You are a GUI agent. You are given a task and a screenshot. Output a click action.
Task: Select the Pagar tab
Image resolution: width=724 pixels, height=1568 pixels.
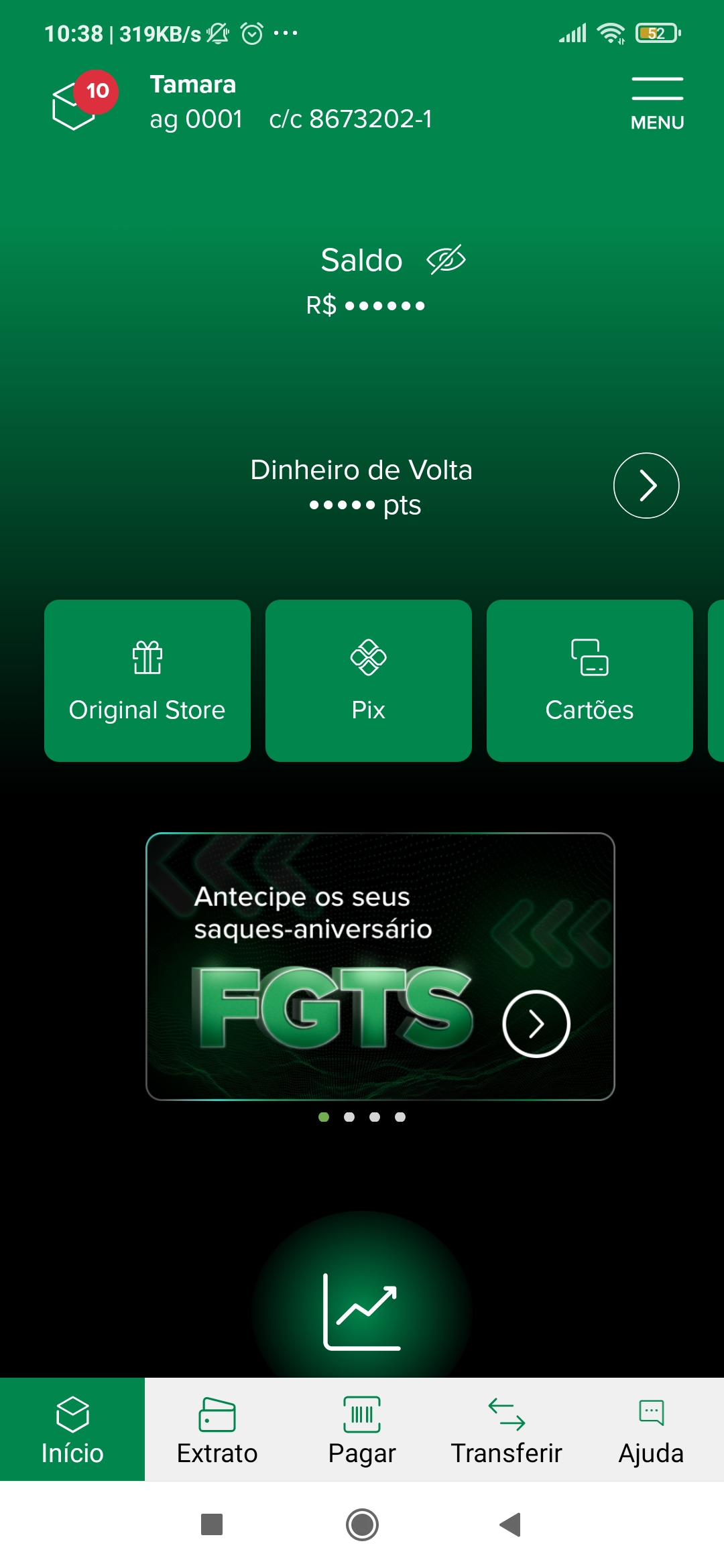[x=362, y=1429]
